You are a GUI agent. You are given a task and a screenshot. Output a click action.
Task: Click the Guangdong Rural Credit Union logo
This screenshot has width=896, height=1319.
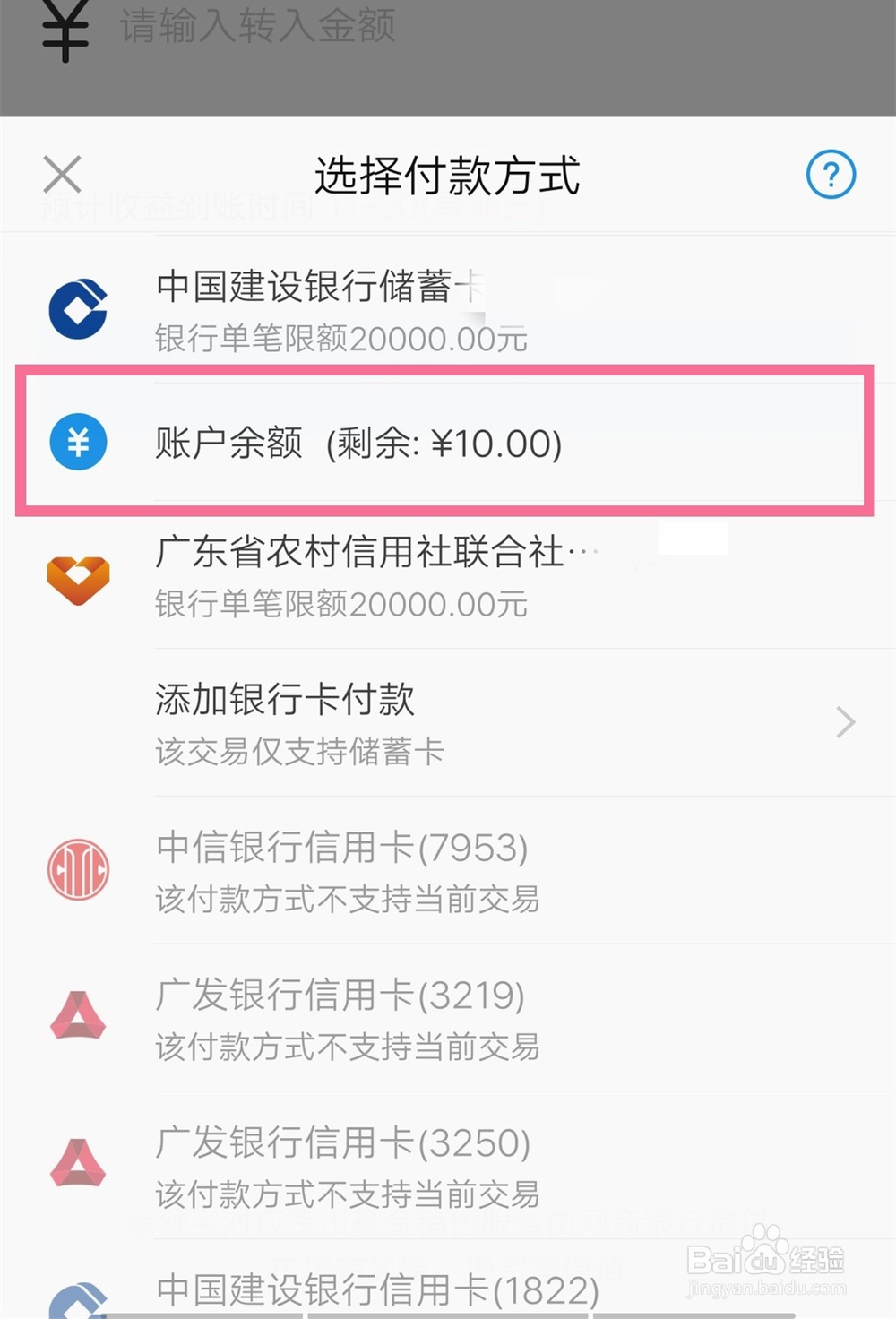point(78,579)
